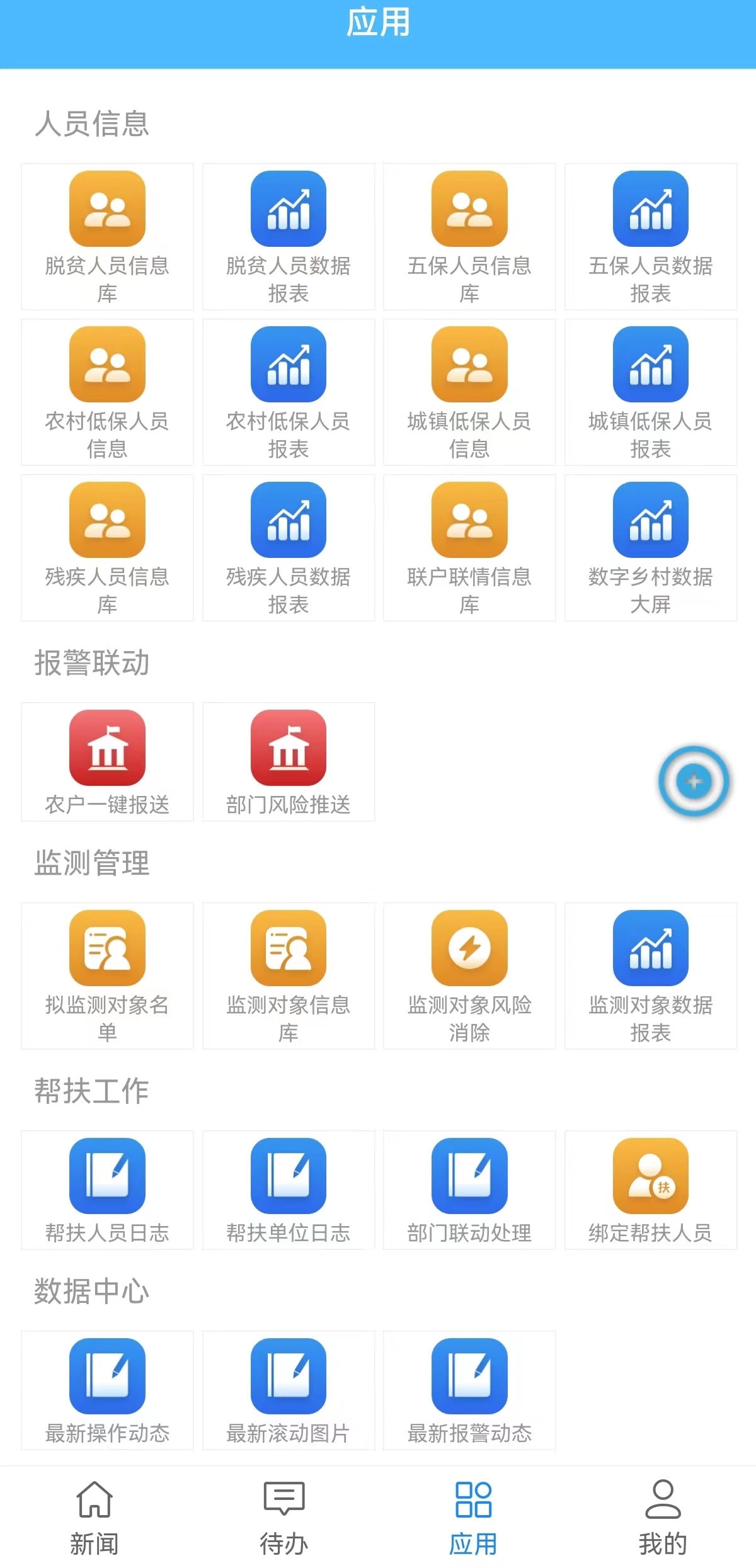Switch to the 新闻 tab

point(94,1518)
